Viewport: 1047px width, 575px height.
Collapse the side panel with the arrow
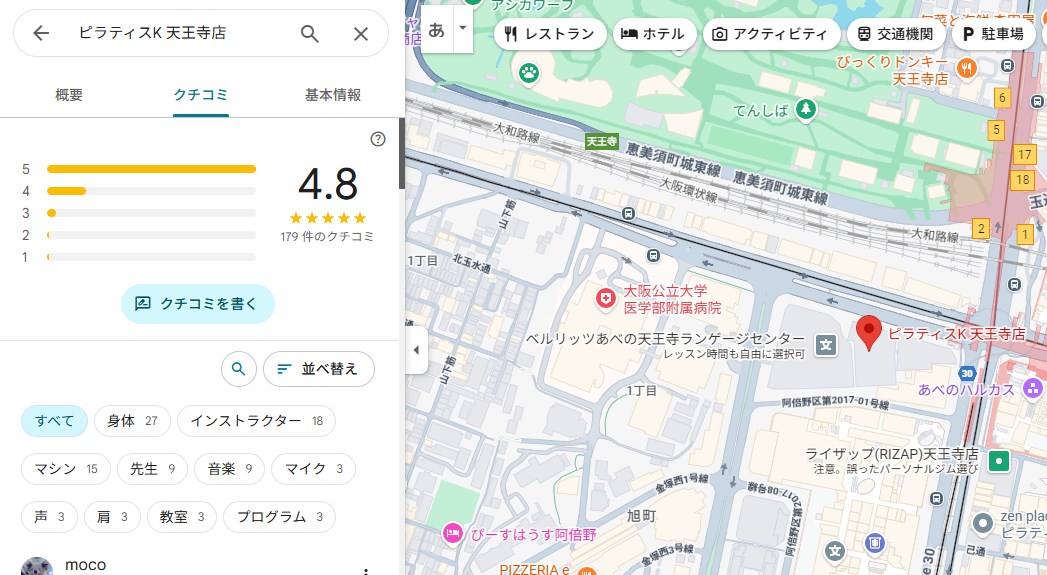(417, 350)
